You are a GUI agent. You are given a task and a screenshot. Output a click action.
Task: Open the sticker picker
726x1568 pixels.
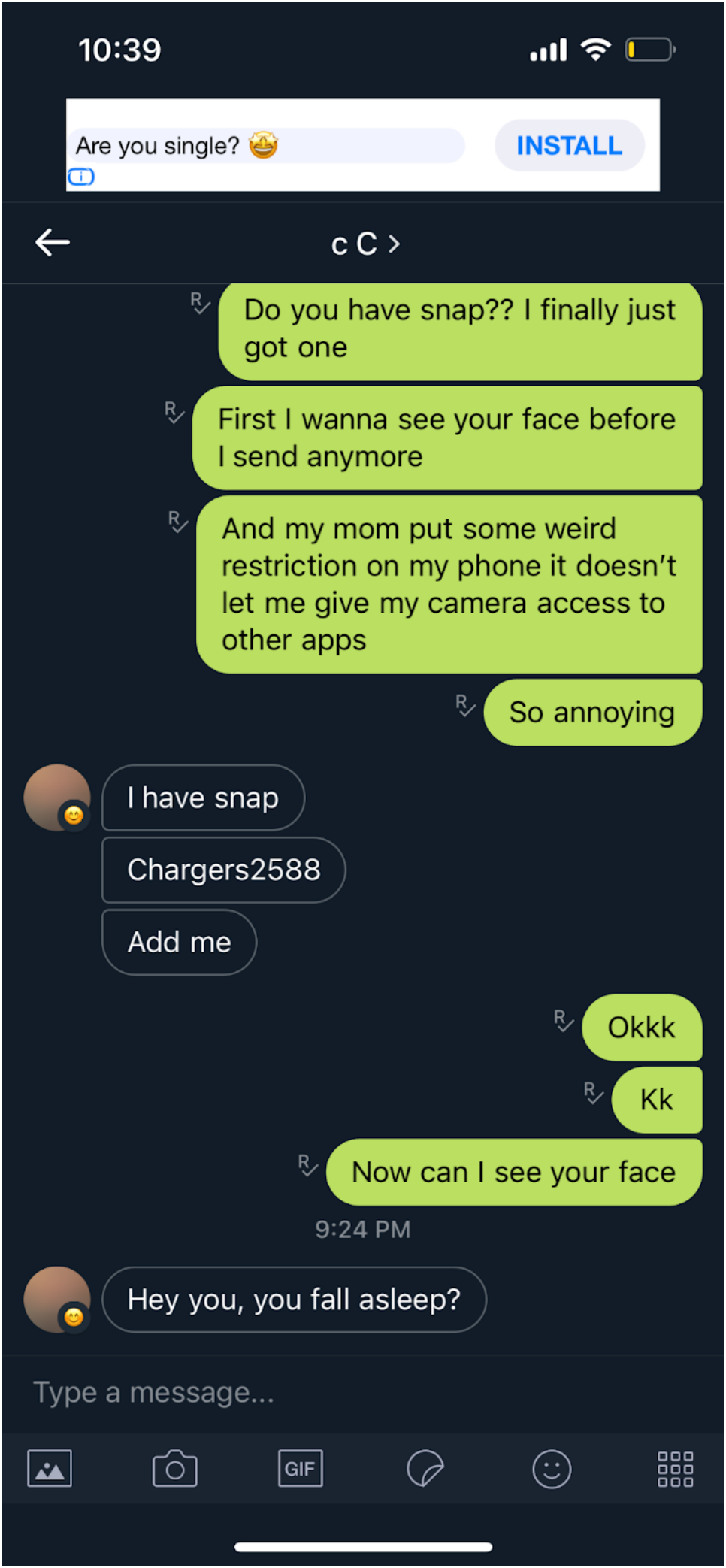(425, 1468)
